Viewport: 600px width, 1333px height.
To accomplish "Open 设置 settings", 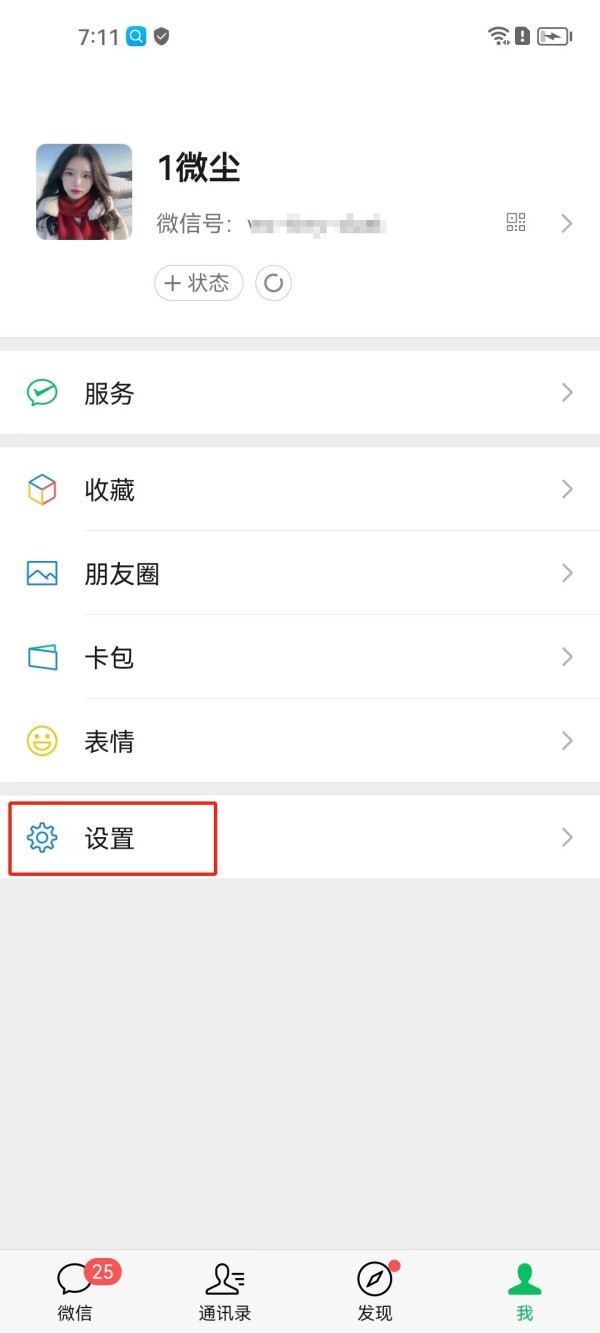I will click(x=300, y=838).
